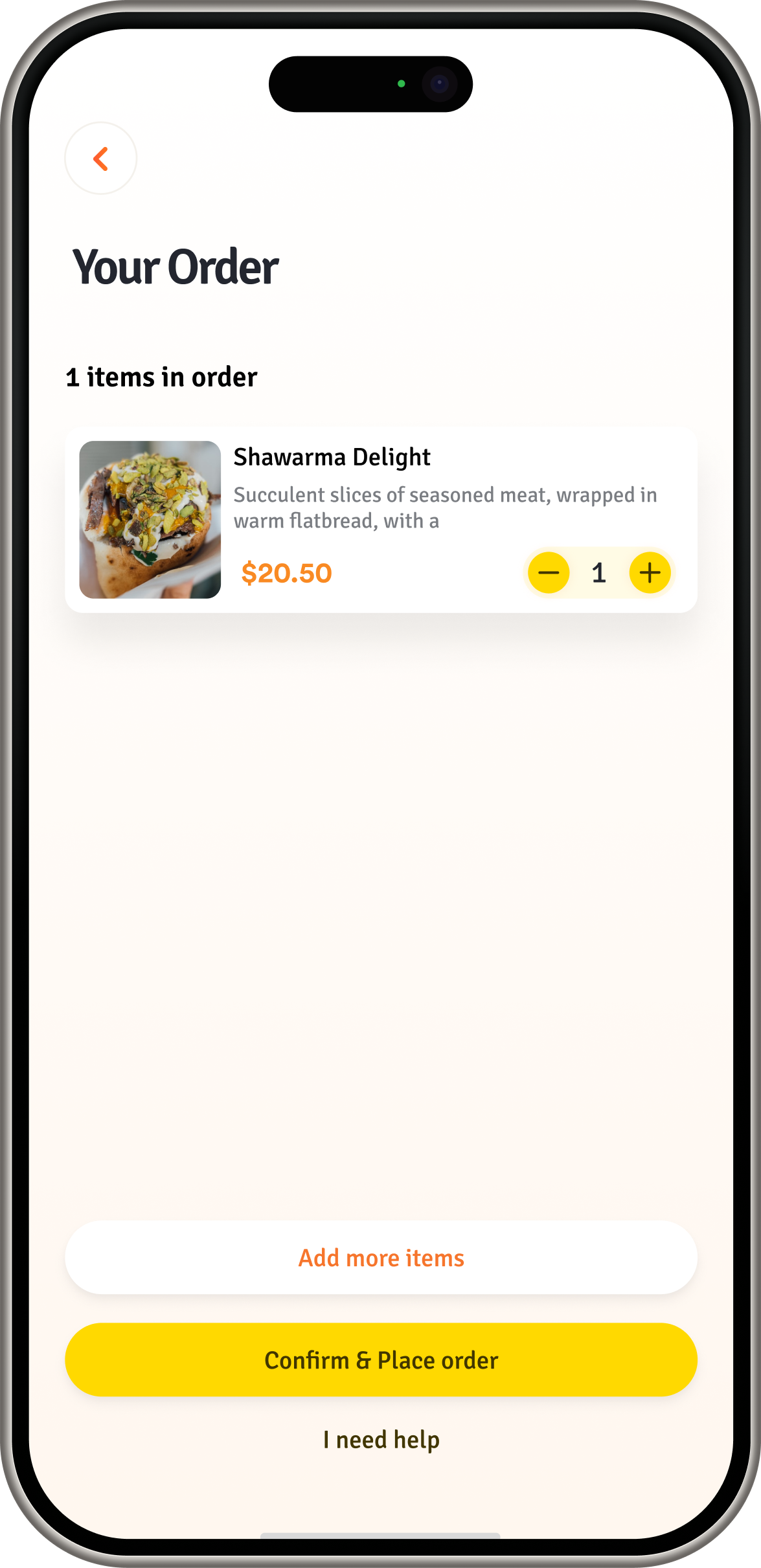Decrease Shawarma Delight quantity
Screen dimensions: 761x1568
click(549, 573)
